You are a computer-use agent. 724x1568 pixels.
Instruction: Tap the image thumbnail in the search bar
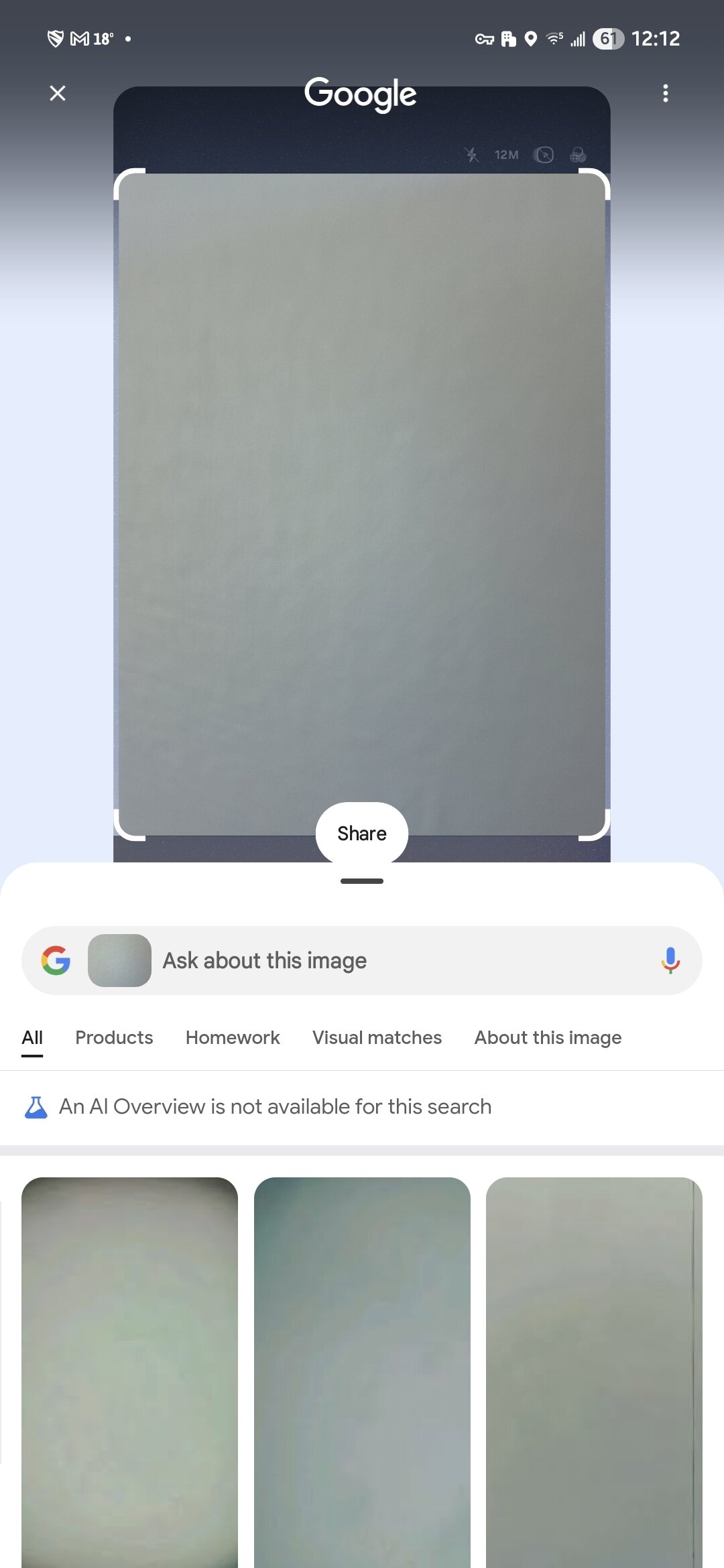click(119, 960)
